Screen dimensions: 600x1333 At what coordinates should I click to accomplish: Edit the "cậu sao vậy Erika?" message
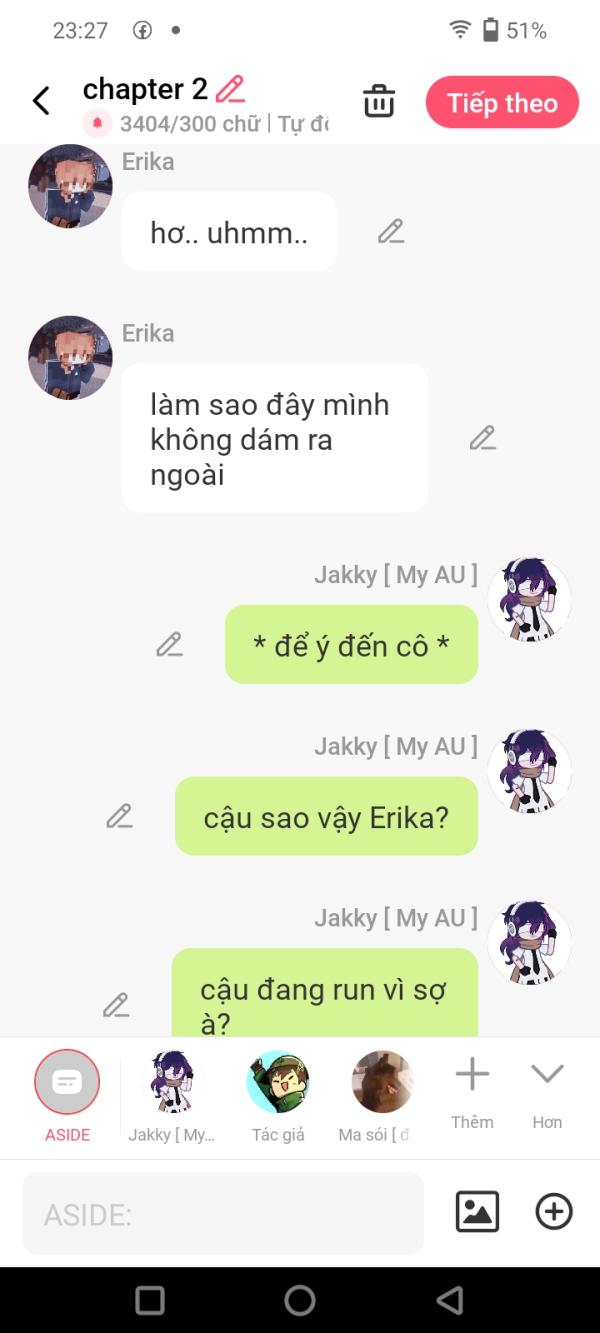[x=119, y=816]
